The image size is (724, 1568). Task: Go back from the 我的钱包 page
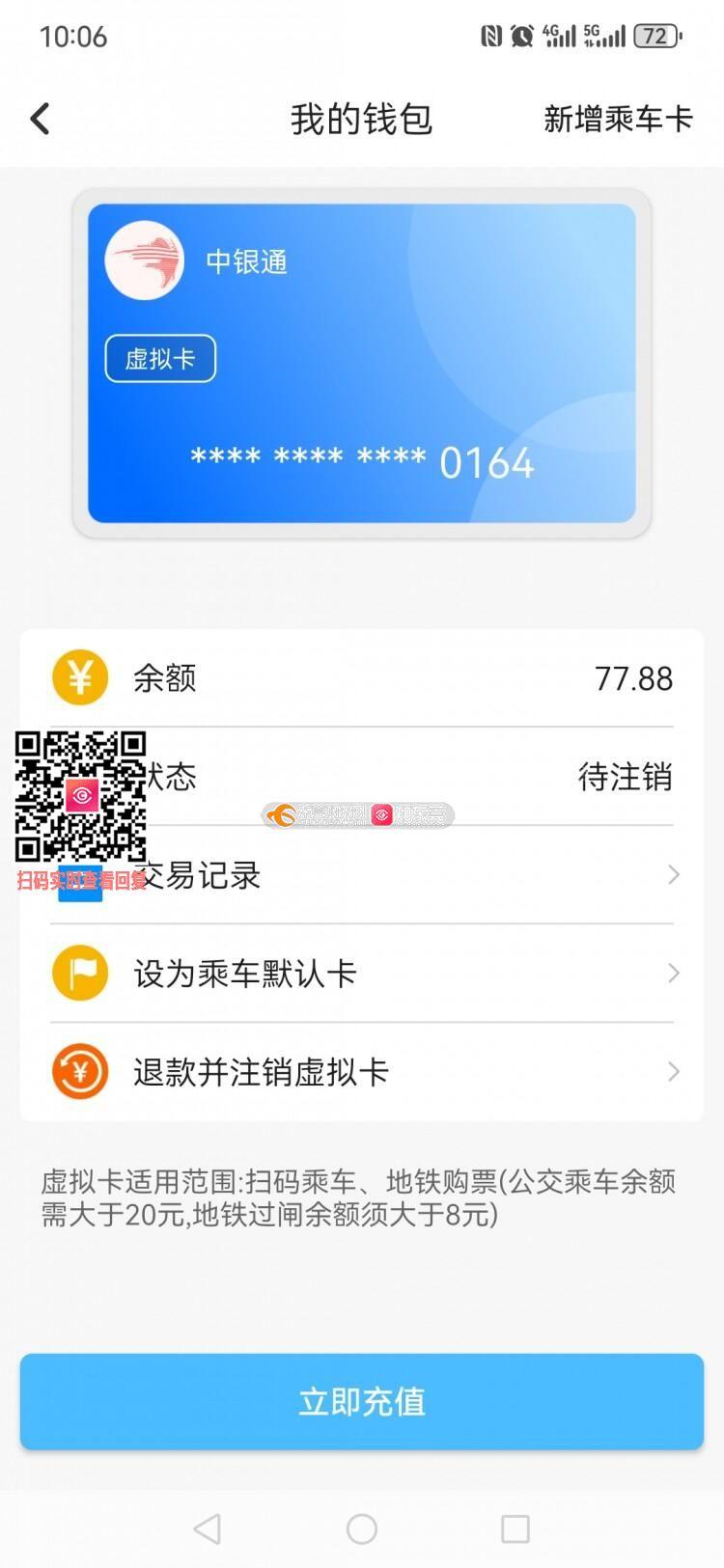pyautogui.click(x=41, y=120)
